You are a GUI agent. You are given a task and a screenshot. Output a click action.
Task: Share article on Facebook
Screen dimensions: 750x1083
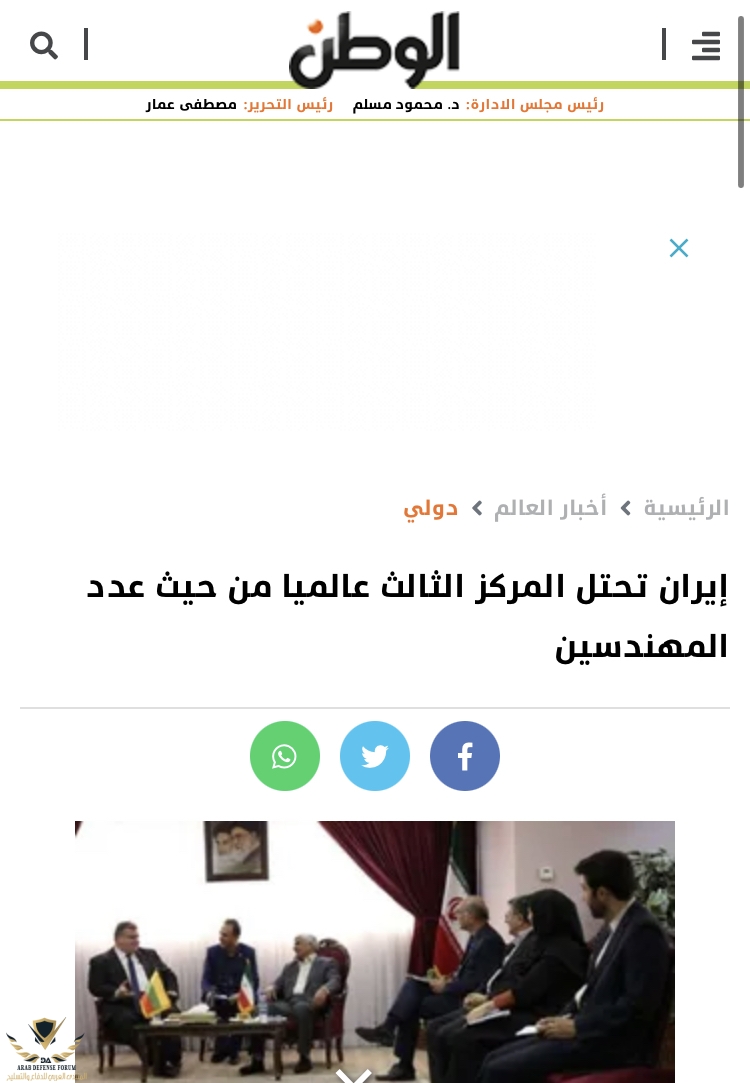(465, 756)
